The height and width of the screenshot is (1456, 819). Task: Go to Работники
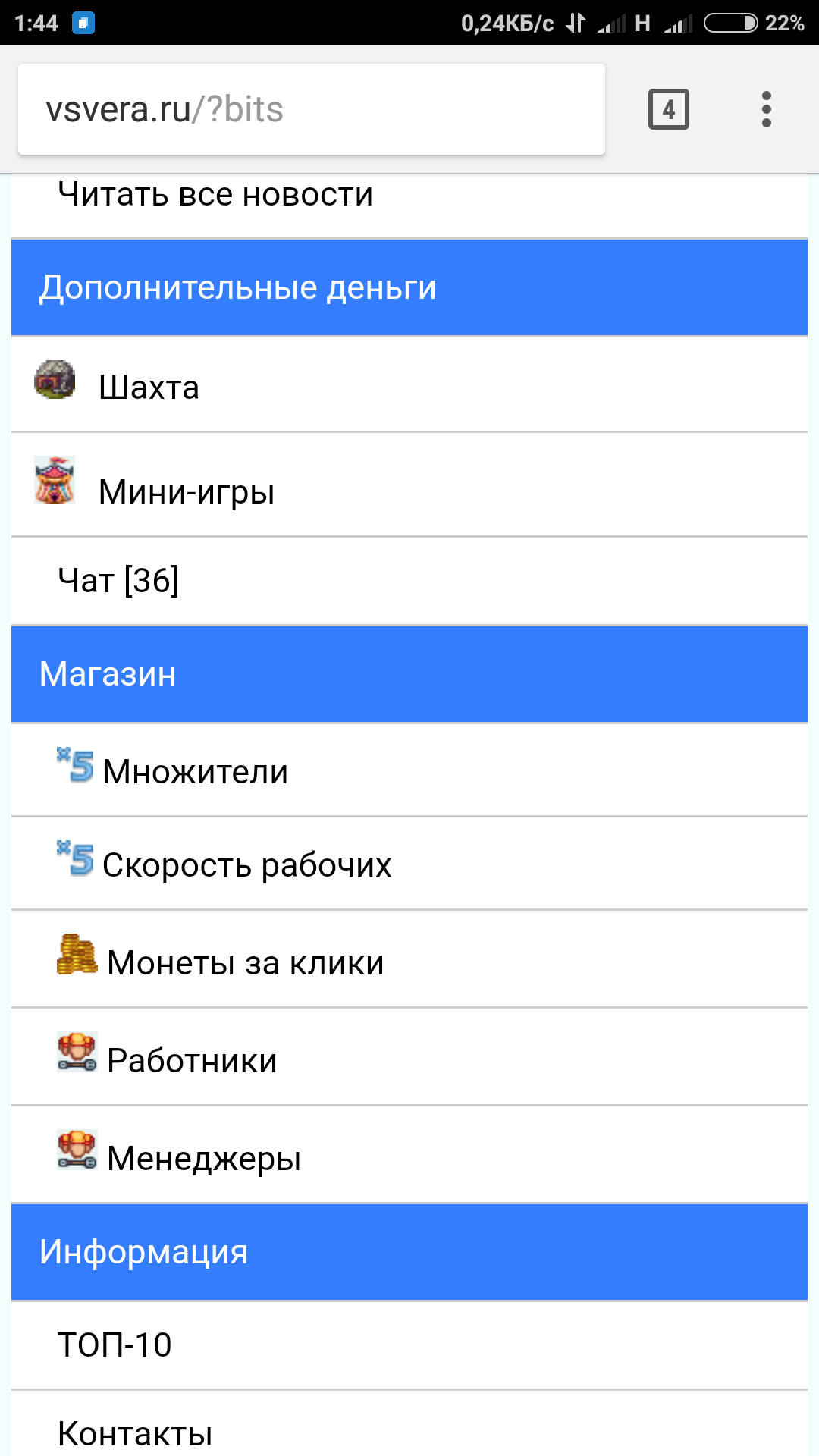192,1061
